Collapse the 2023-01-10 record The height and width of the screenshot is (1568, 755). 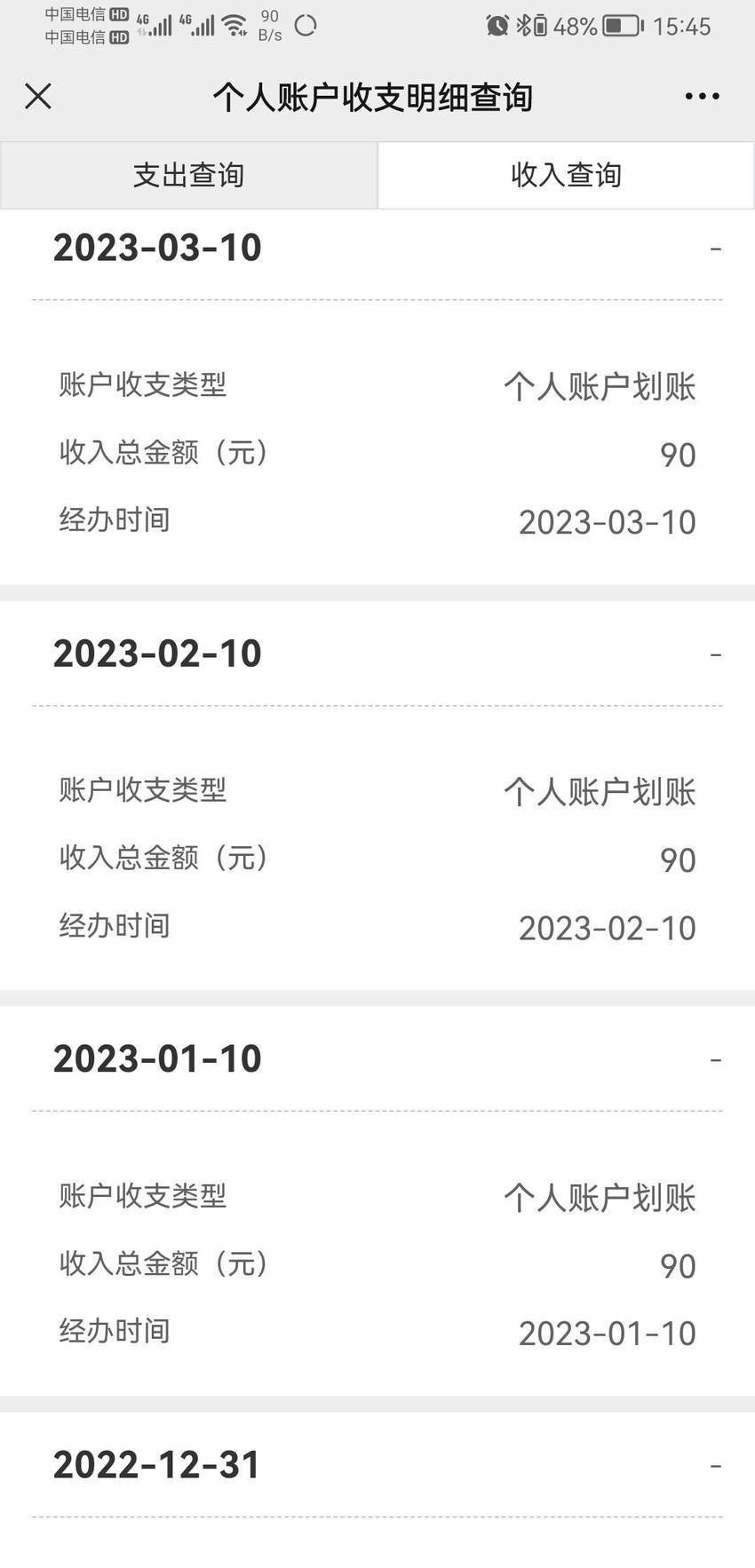(x=716, y=1060)
